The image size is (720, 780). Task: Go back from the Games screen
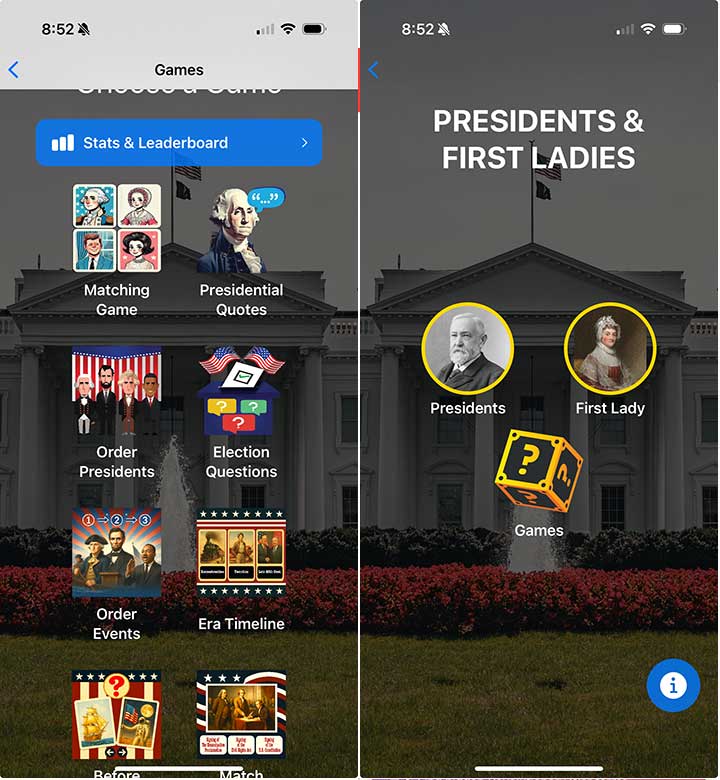point(14,70)
